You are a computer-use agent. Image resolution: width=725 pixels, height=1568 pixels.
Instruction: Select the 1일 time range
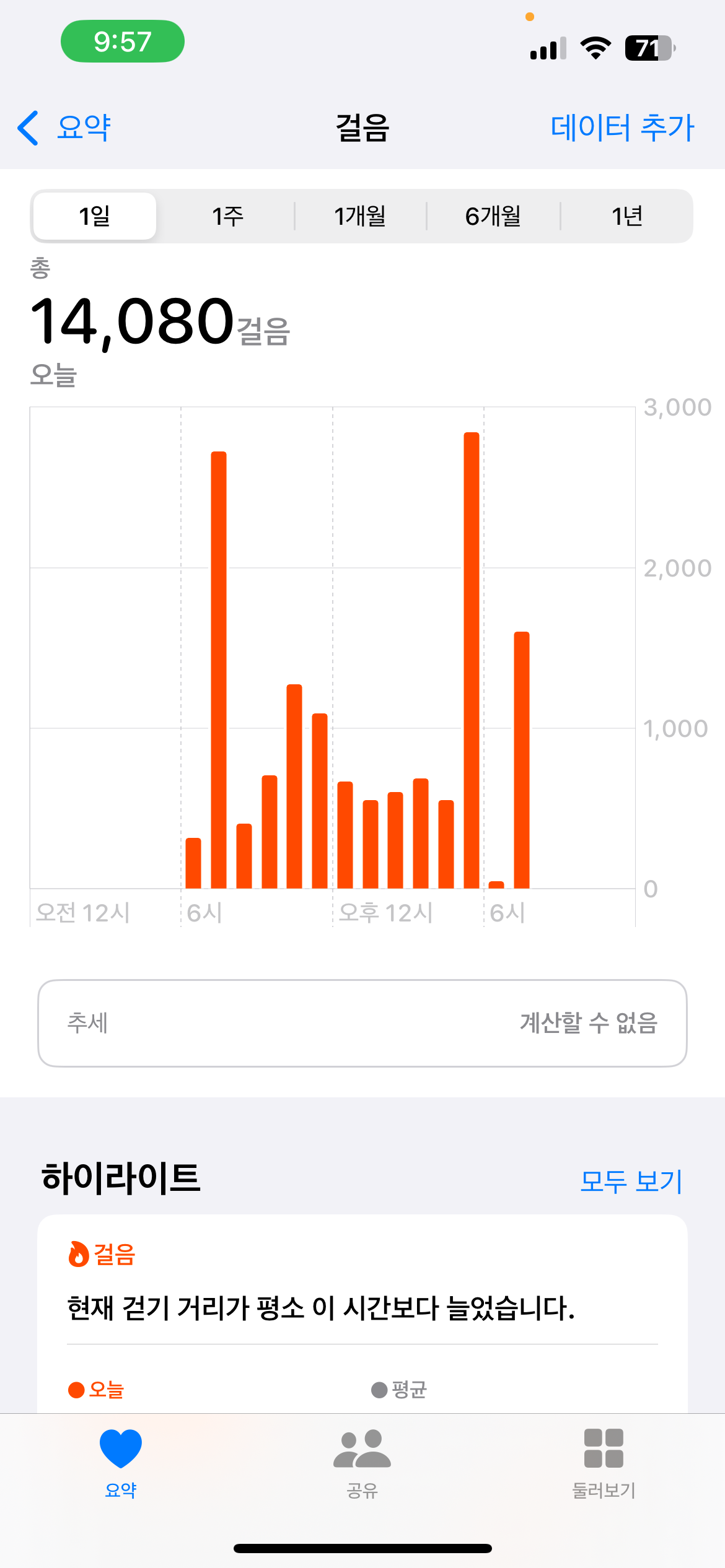(x=95, y=216)
